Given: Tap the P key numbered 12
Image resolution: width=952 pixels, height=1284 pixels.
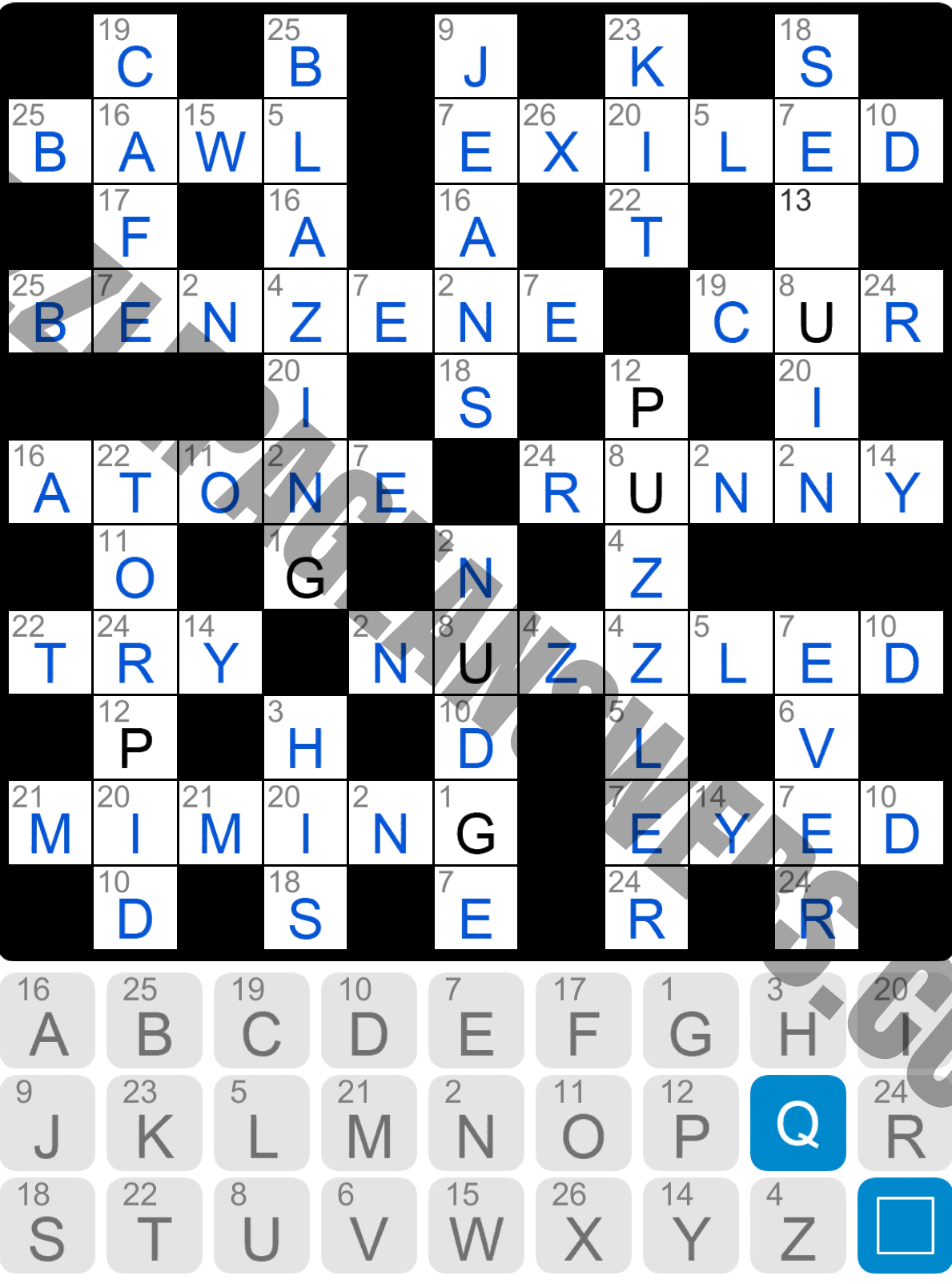Looking at the screenshot, I should pos(690,1122).
